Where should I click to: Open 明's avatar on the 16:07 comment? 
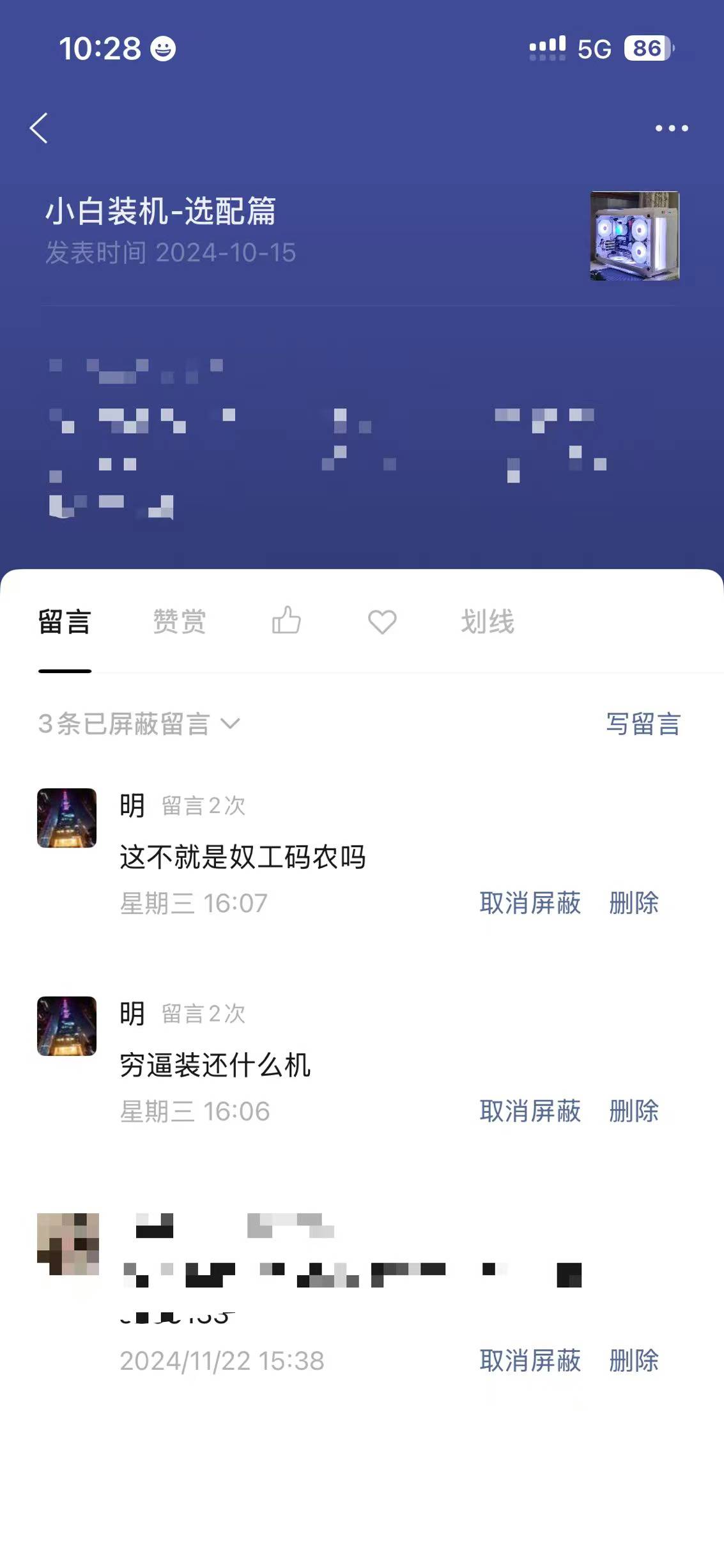click(67, 818)
